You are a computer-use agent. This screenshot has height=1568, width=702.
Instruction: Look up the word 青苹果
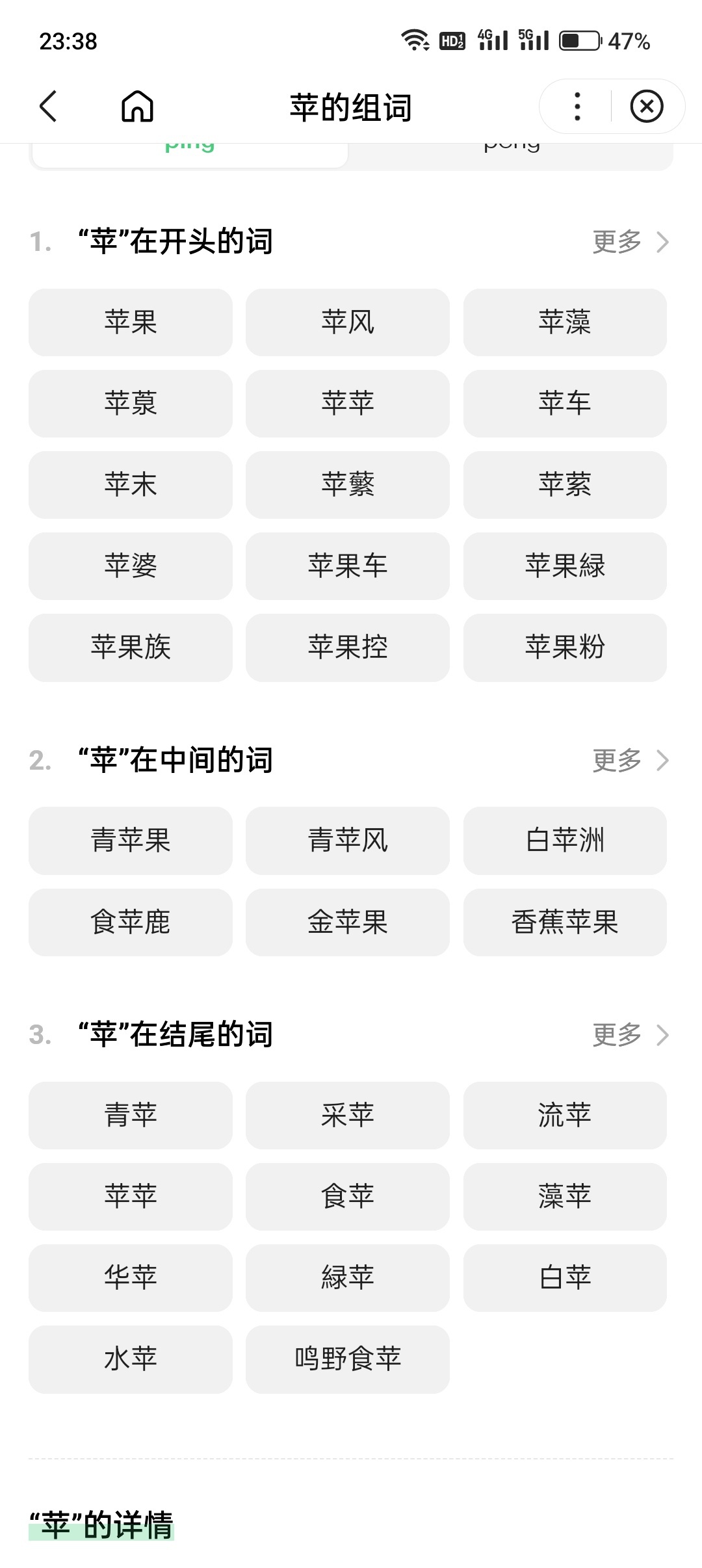131,841
